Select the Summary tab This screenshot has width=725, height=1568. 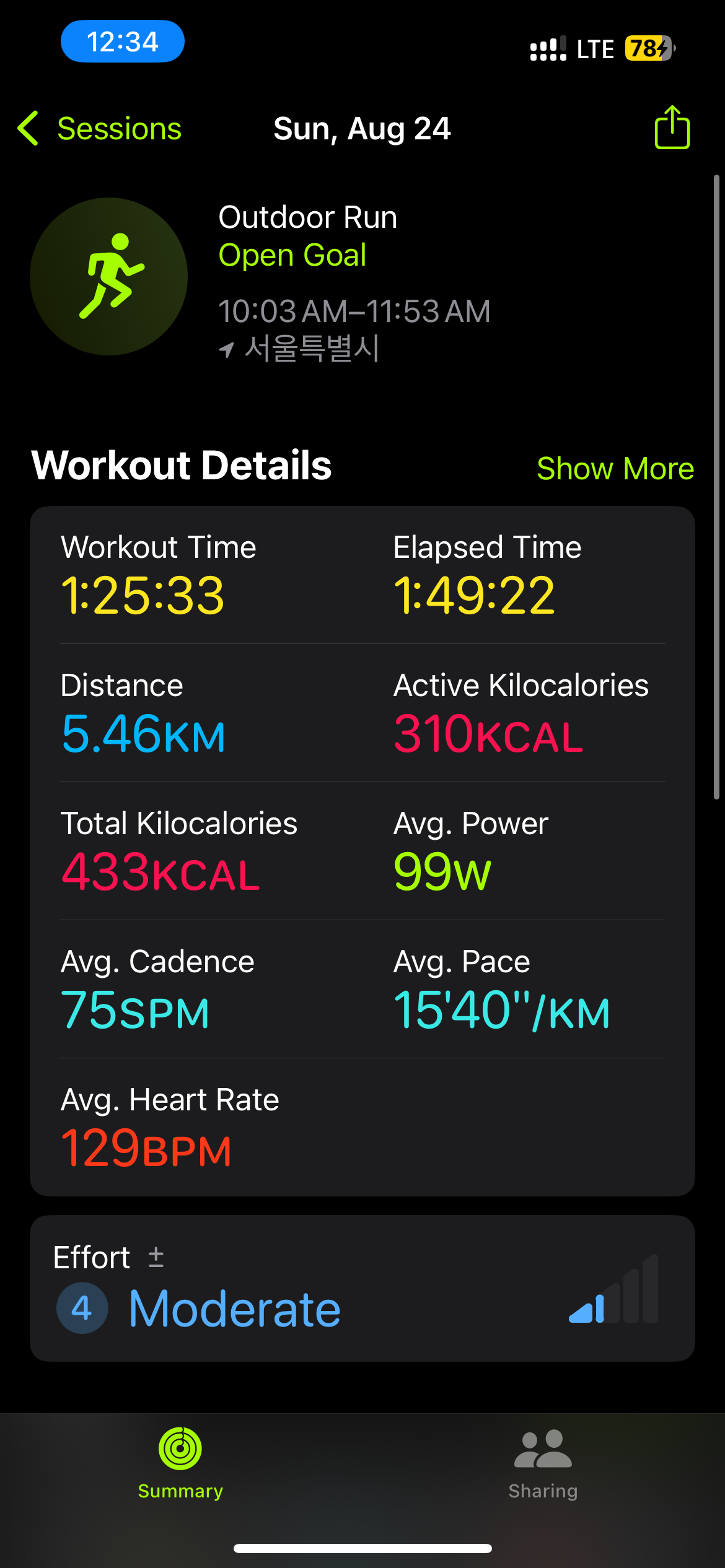click(x=180, y=1463)
